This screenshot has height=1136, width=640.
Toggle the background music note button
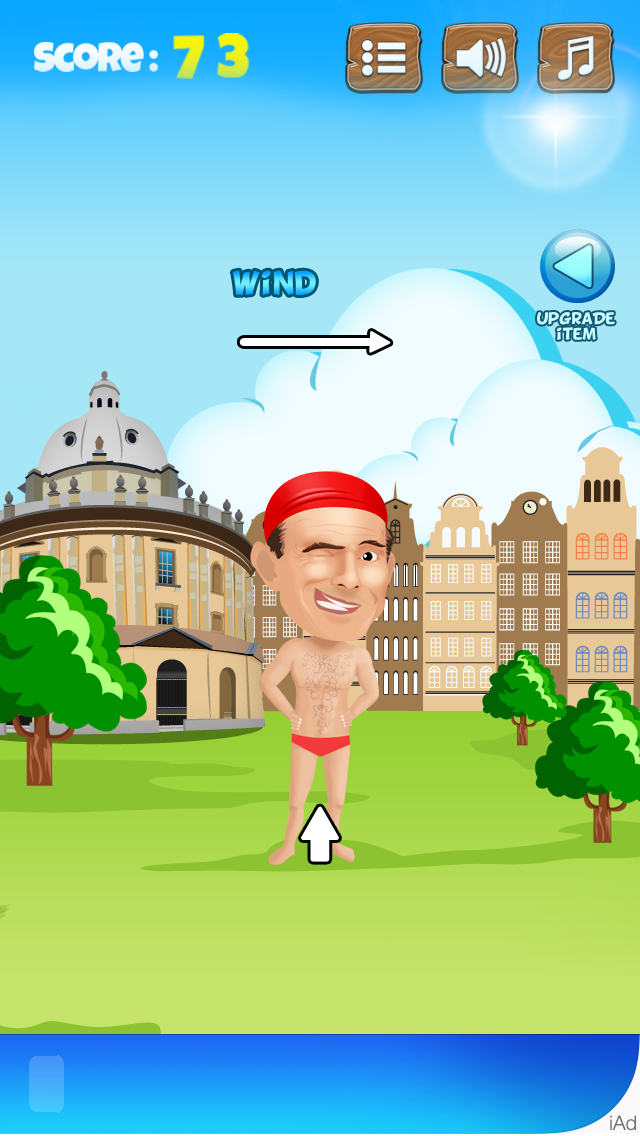(576, 58)
